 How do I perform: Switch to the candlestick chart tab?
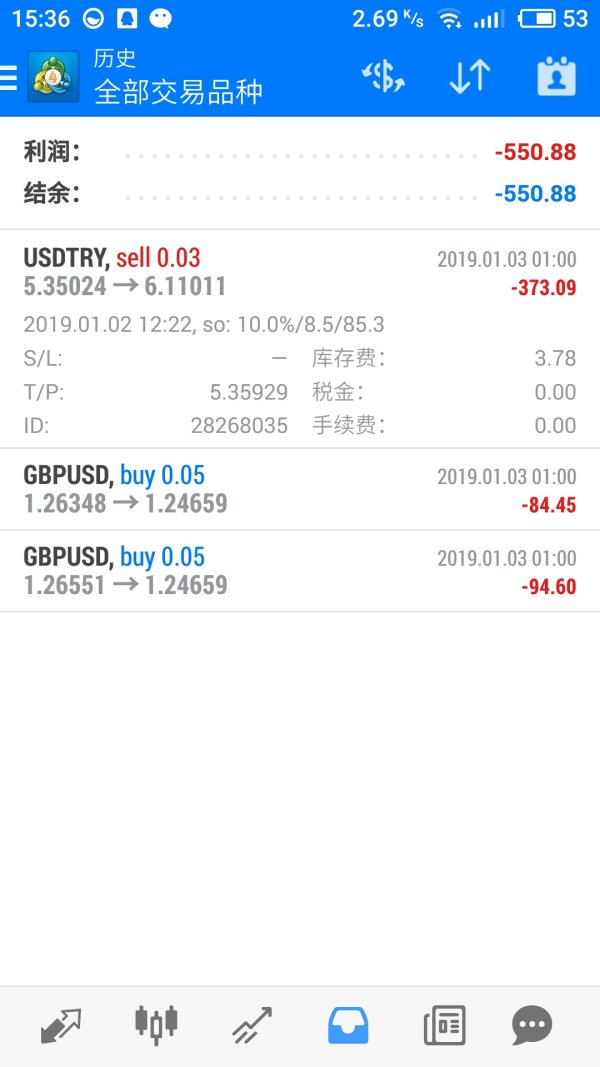click(156, 1025)
